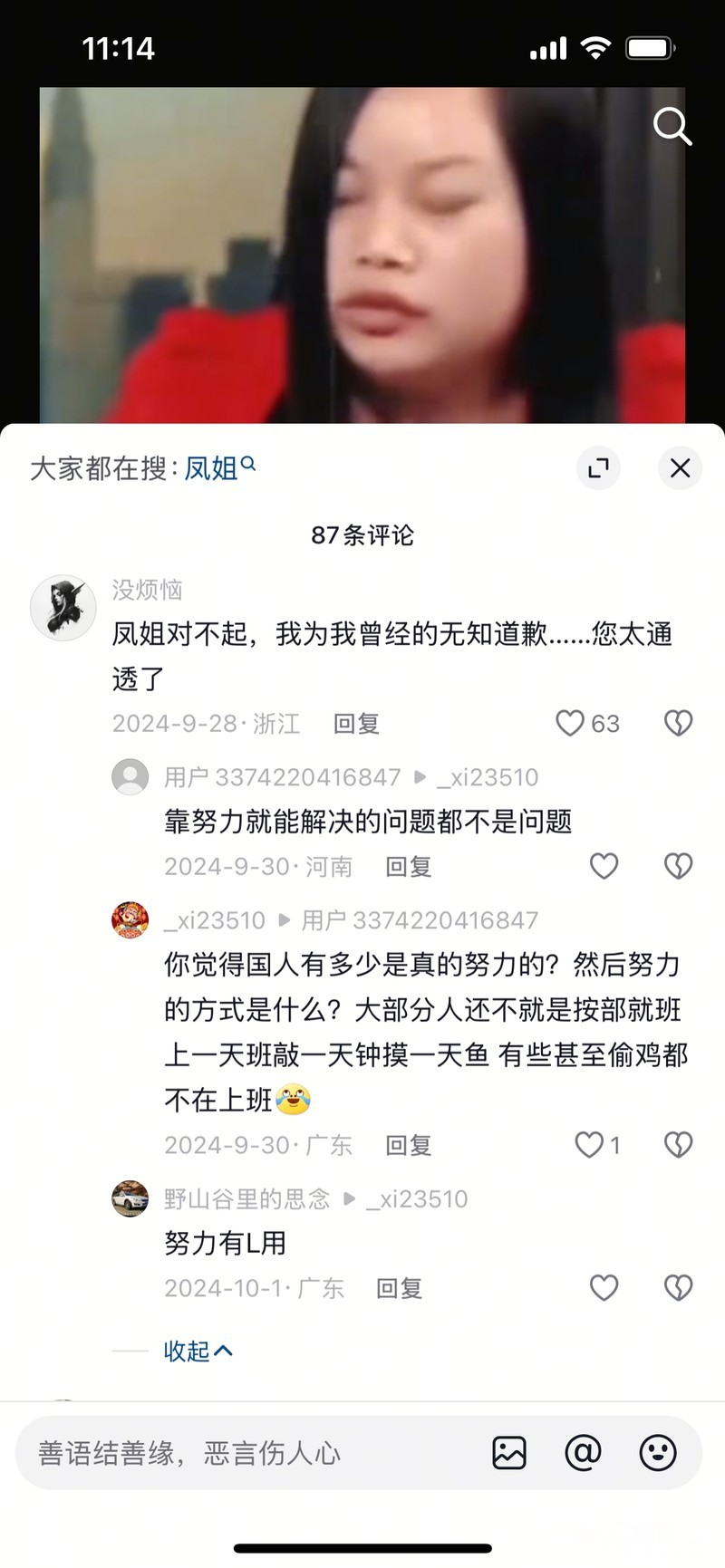Reply to 野山谷里的思念's comment
Screen dimensions: 725x1568
[399, 1287]
